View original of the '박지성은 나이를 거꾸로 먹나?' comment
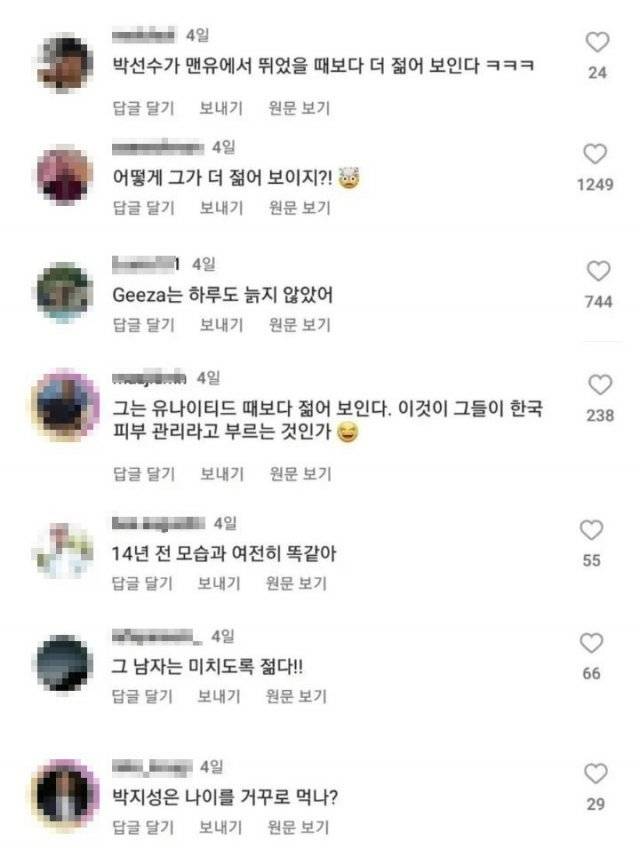The height and width of the screenshot is (848, 640). point(299,828)
